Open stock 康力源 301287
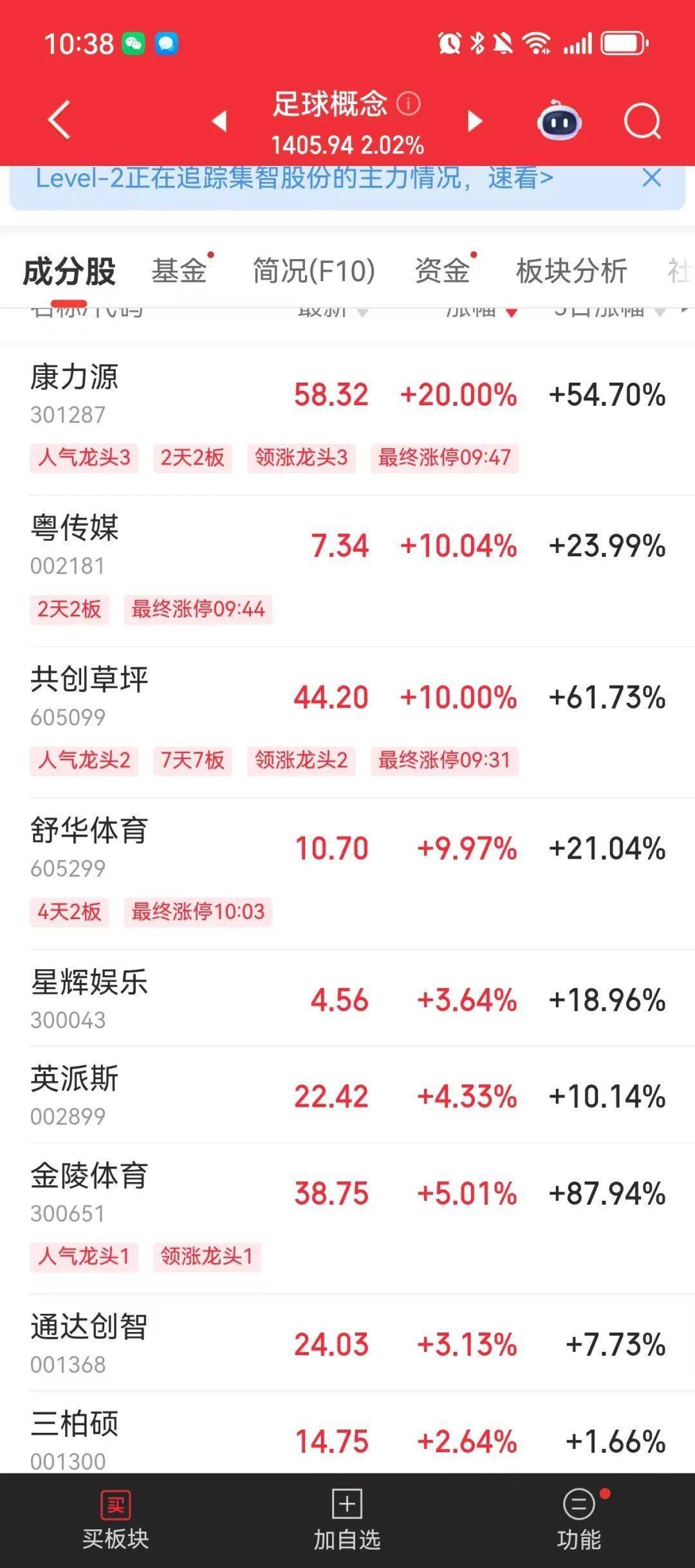This screenshot has height=1568, width=695. click(x=347, y=419)
